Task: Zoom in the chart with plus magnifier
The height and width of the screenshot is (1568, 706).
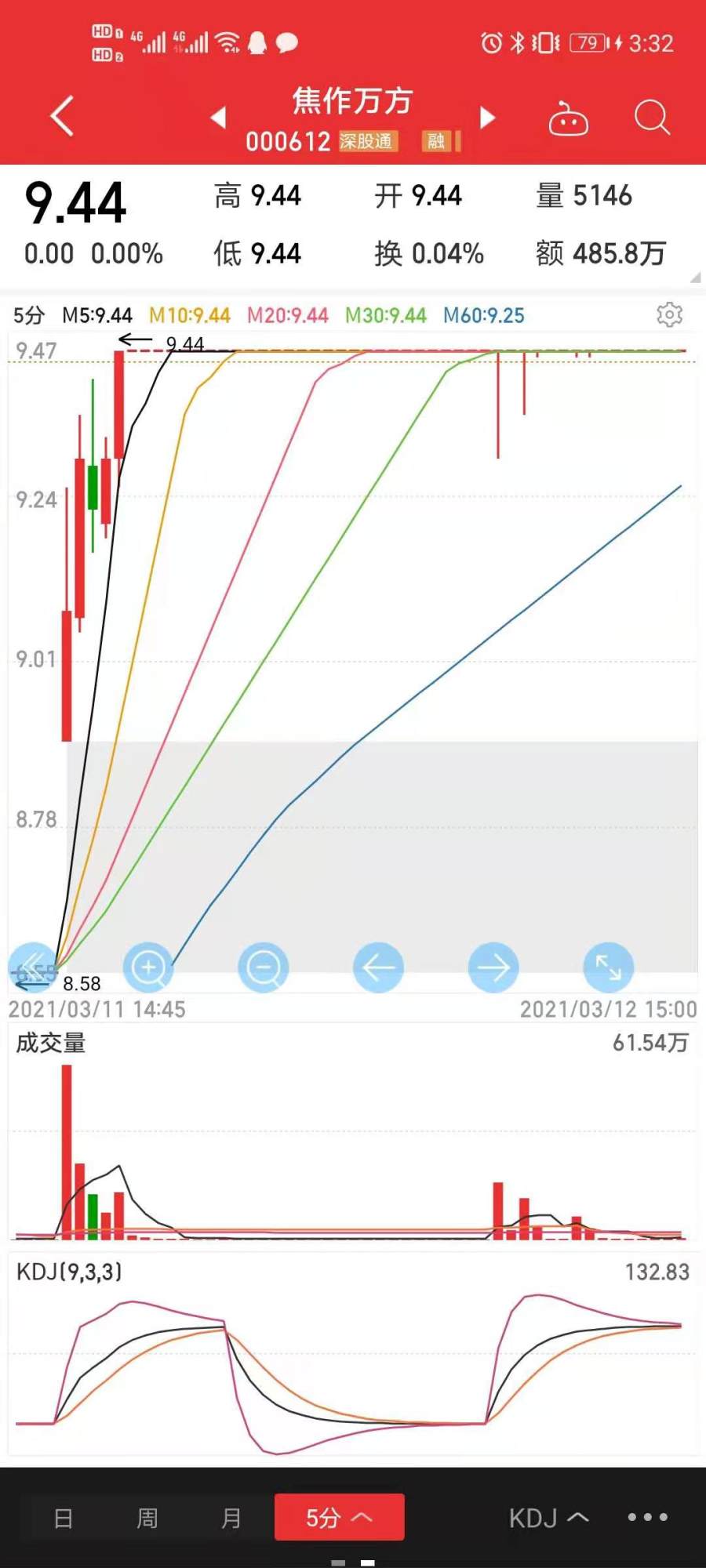Action: coord(148,967)
